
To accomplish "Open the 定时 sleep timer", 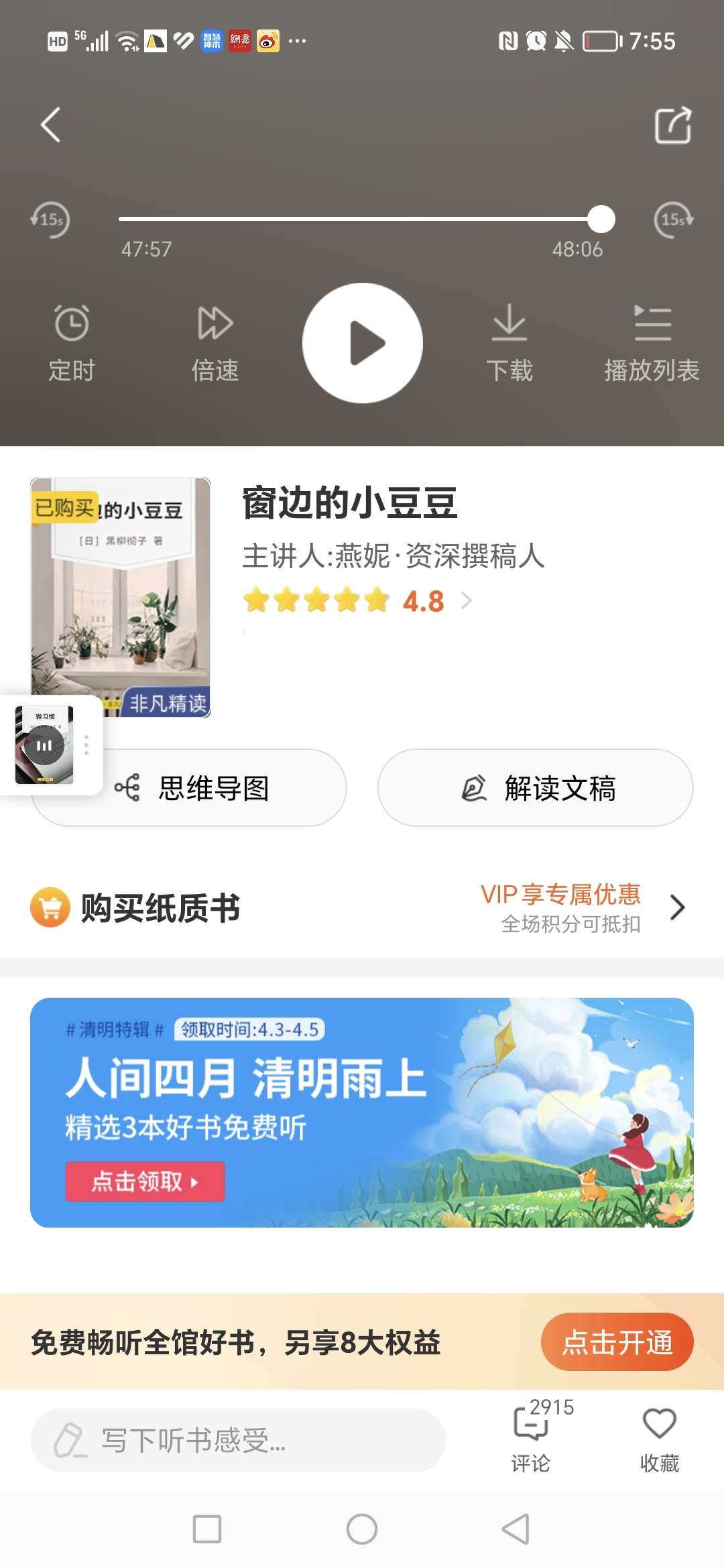I will [x=72, y=342].
